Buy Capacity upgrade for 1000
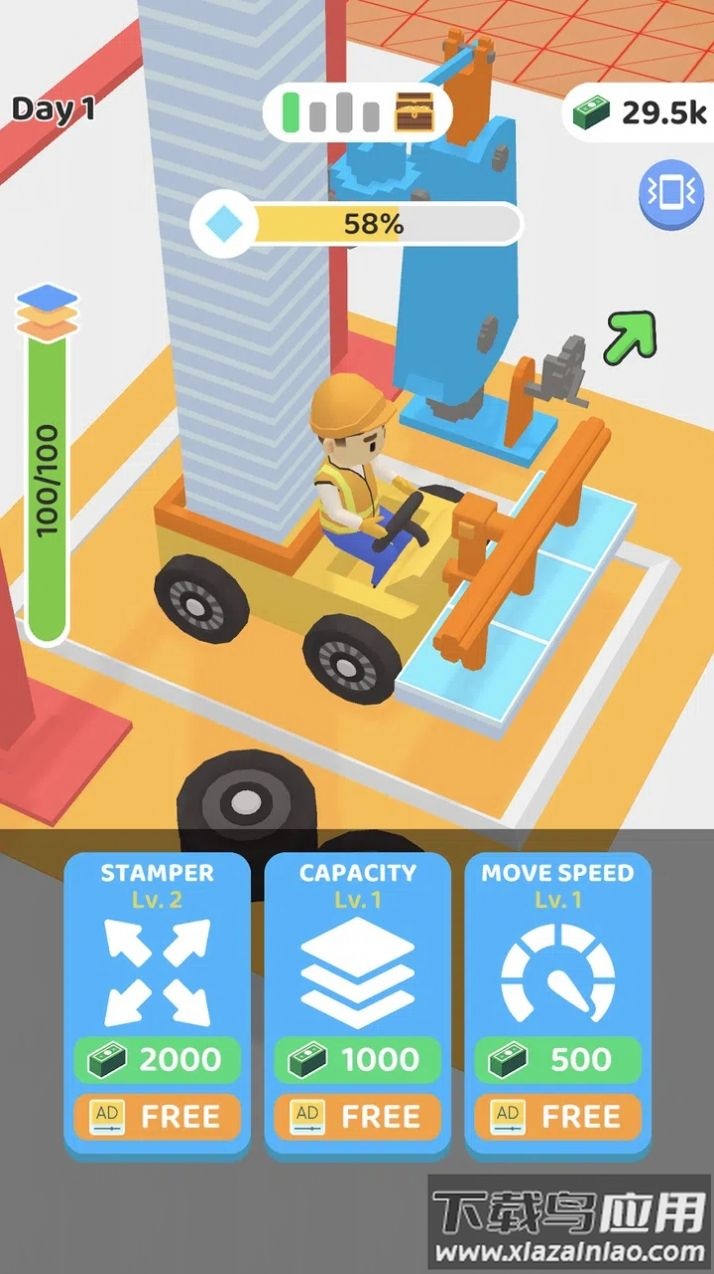This screenshot has width=714, height=1274. 358,1061
